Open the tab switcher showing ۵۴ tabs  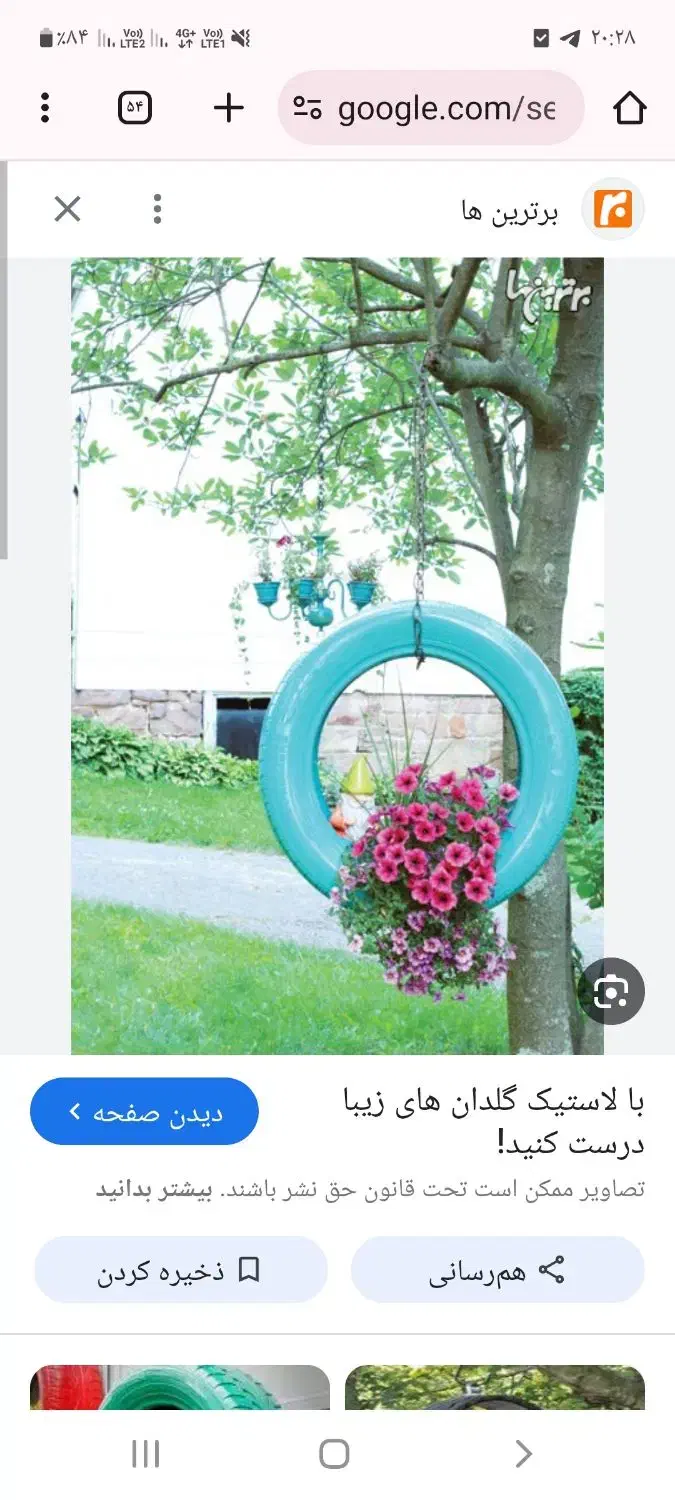point(135,108)
